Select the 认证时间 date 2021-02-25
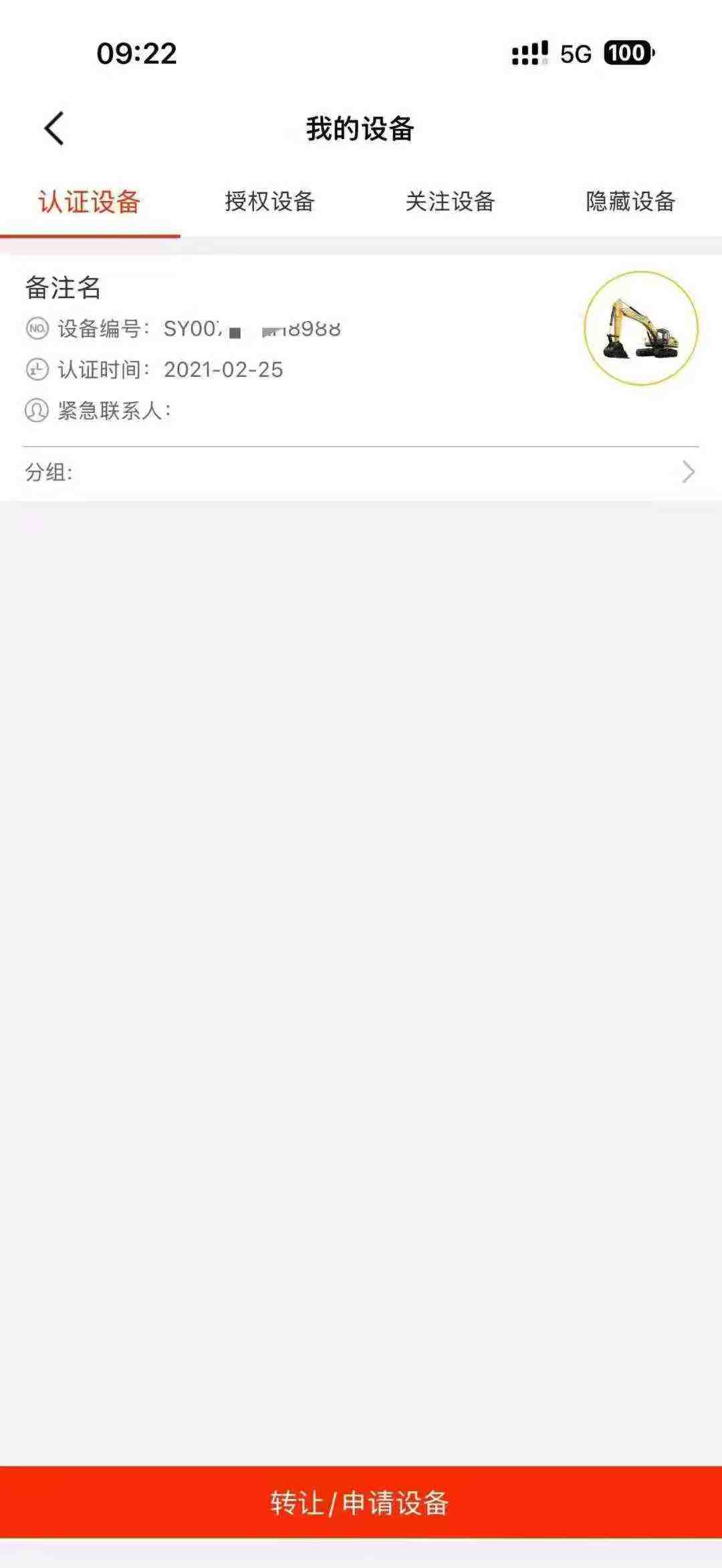Viewport: 722px width, 1568px height. tap(224, 369)
